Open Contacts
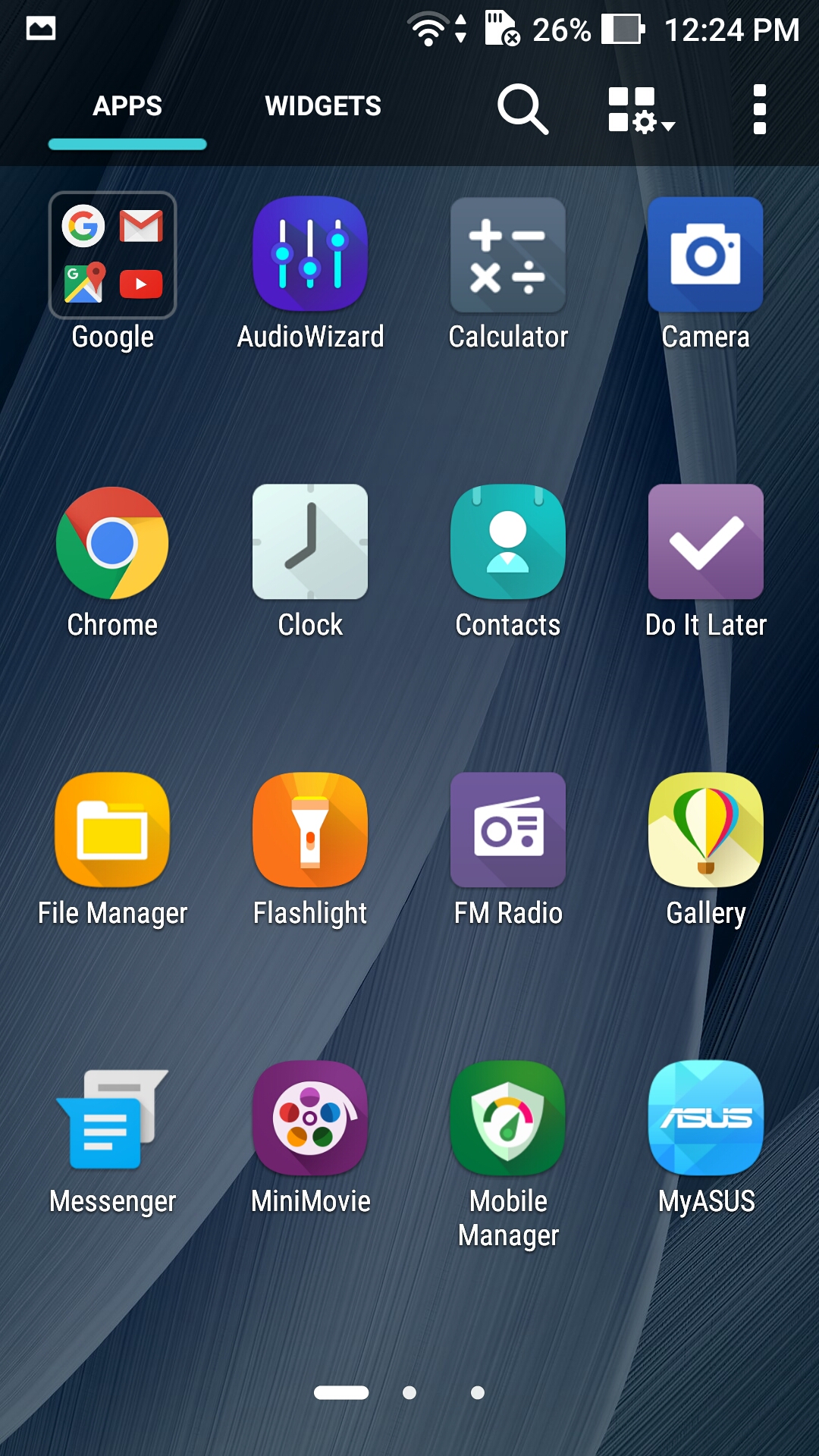The height and width of the screenshot is (1456, 819). pos(508,543)
